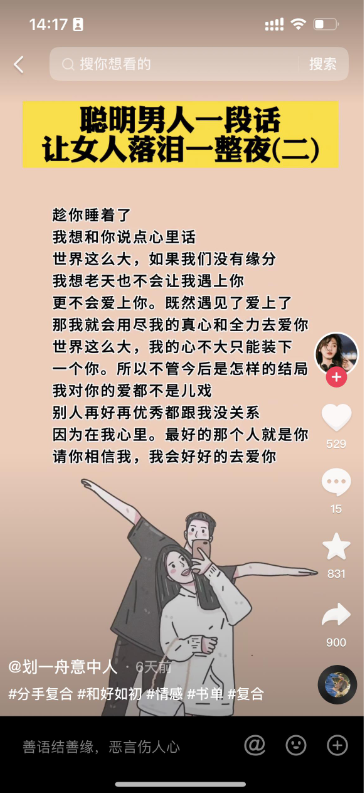Screen dimensions: 364x793
Task: Open the hashtag #书单
Action: click(205, 693)
